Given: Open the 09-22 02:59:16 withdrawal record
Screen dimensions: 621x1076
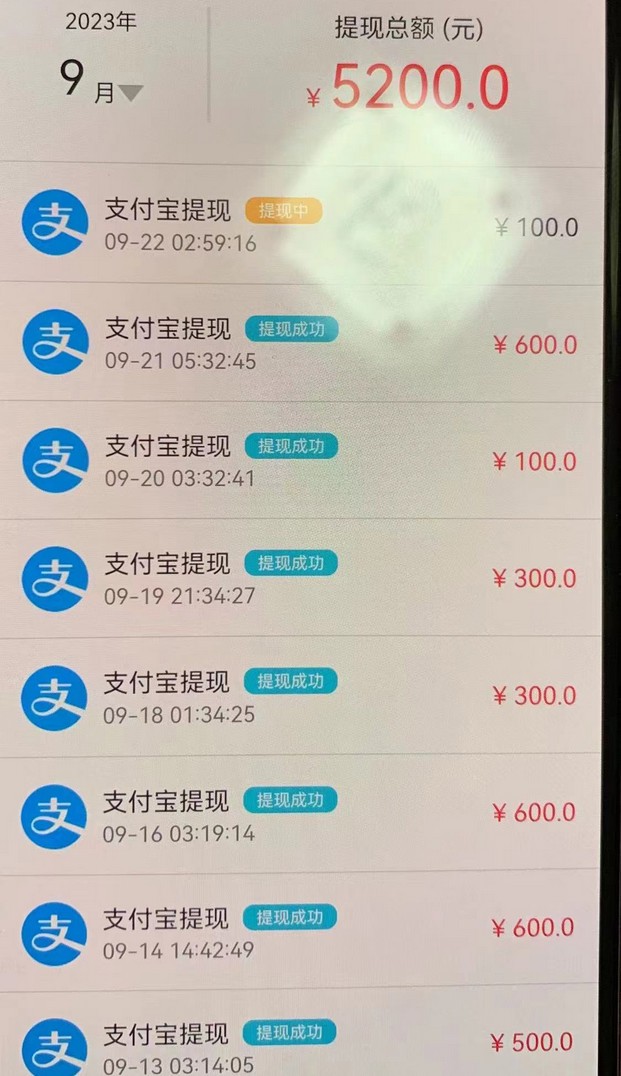Looking at the screenshot, I should click(x=300, y=226).
